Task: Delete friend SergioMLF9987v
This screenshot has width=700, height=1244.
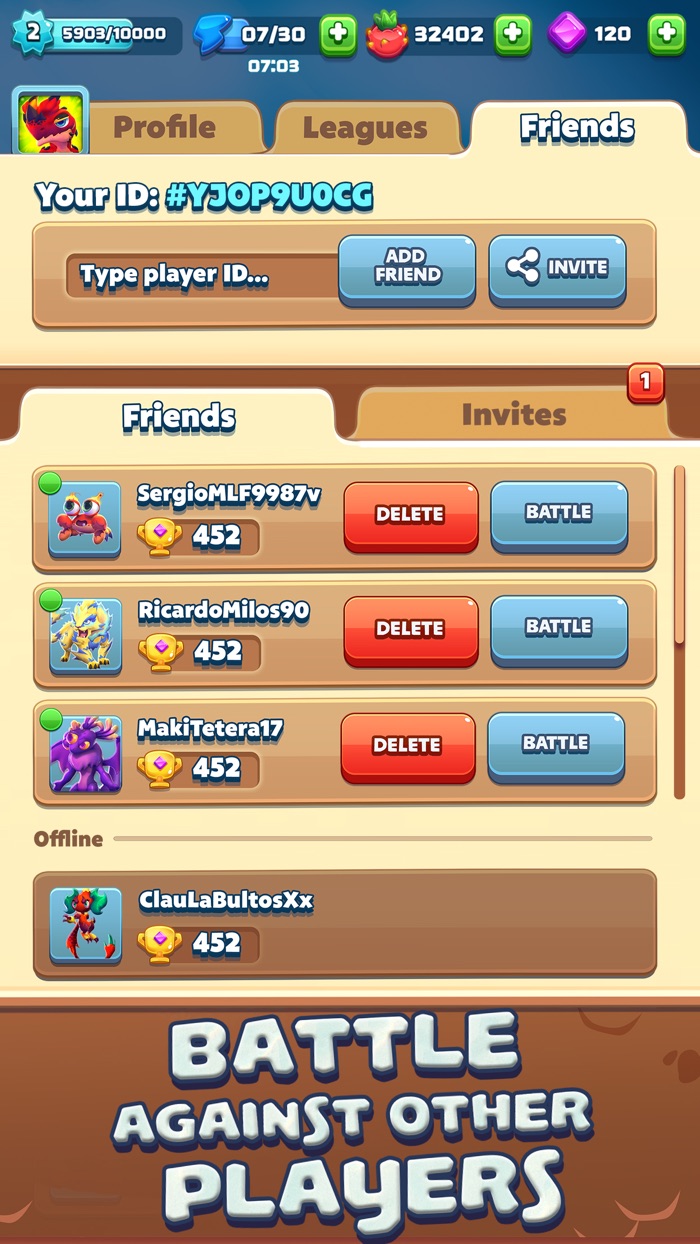Action: pos(411,516)
